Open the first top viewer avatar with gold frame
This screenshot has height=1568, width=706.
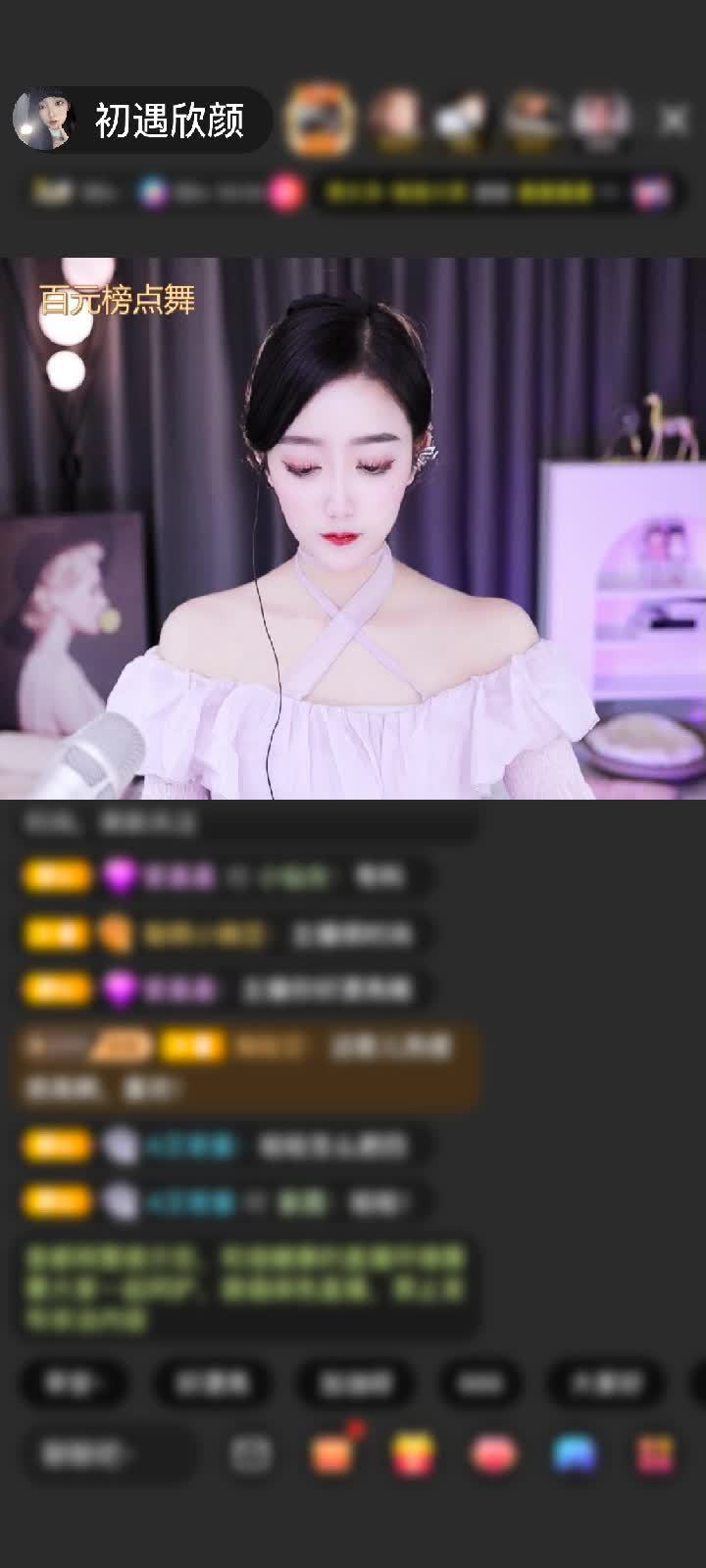pos(320,121)
